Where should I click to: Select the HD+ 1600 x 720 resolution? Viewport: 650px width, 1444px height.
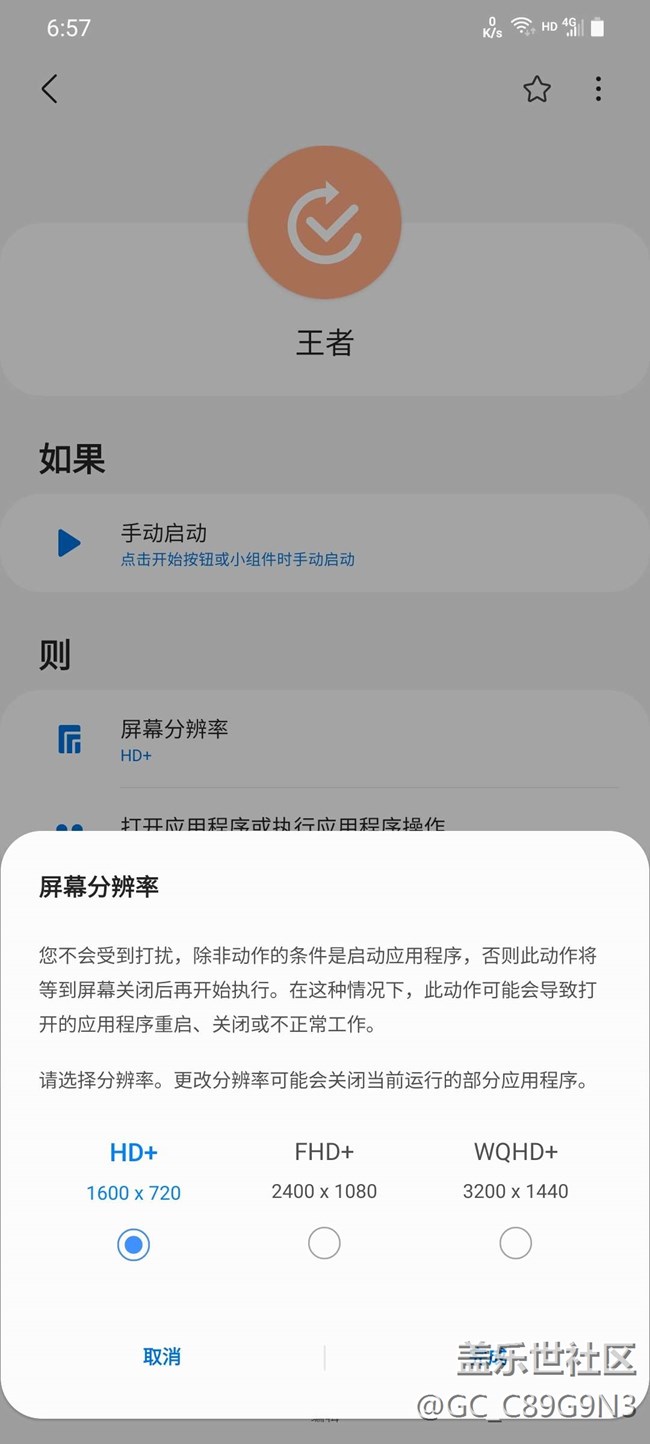[133, 1245]
